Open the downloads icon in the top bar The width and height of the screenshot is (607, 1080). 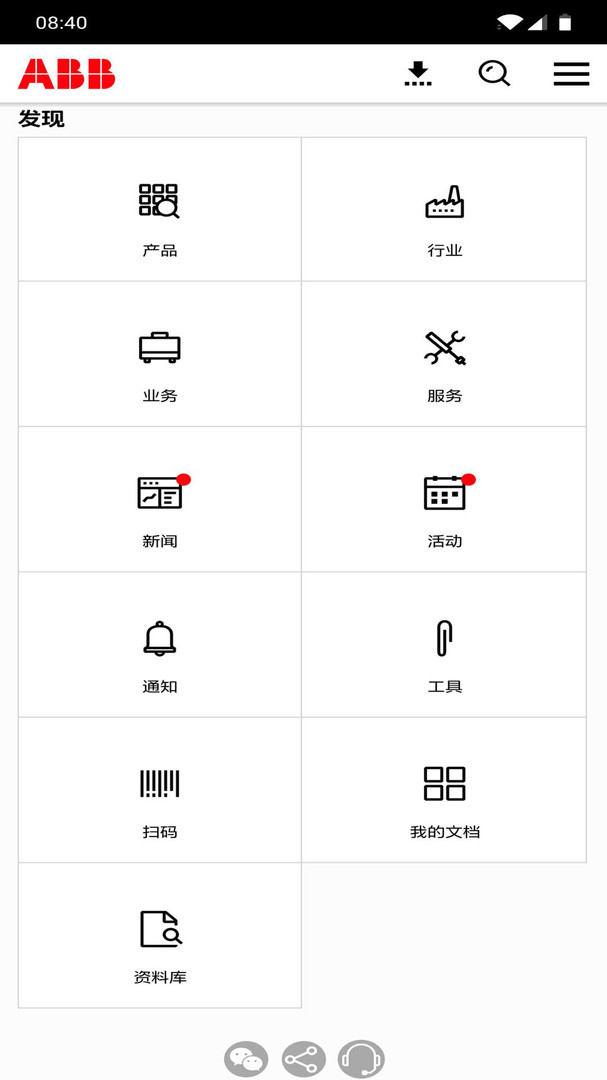(418, 74)
